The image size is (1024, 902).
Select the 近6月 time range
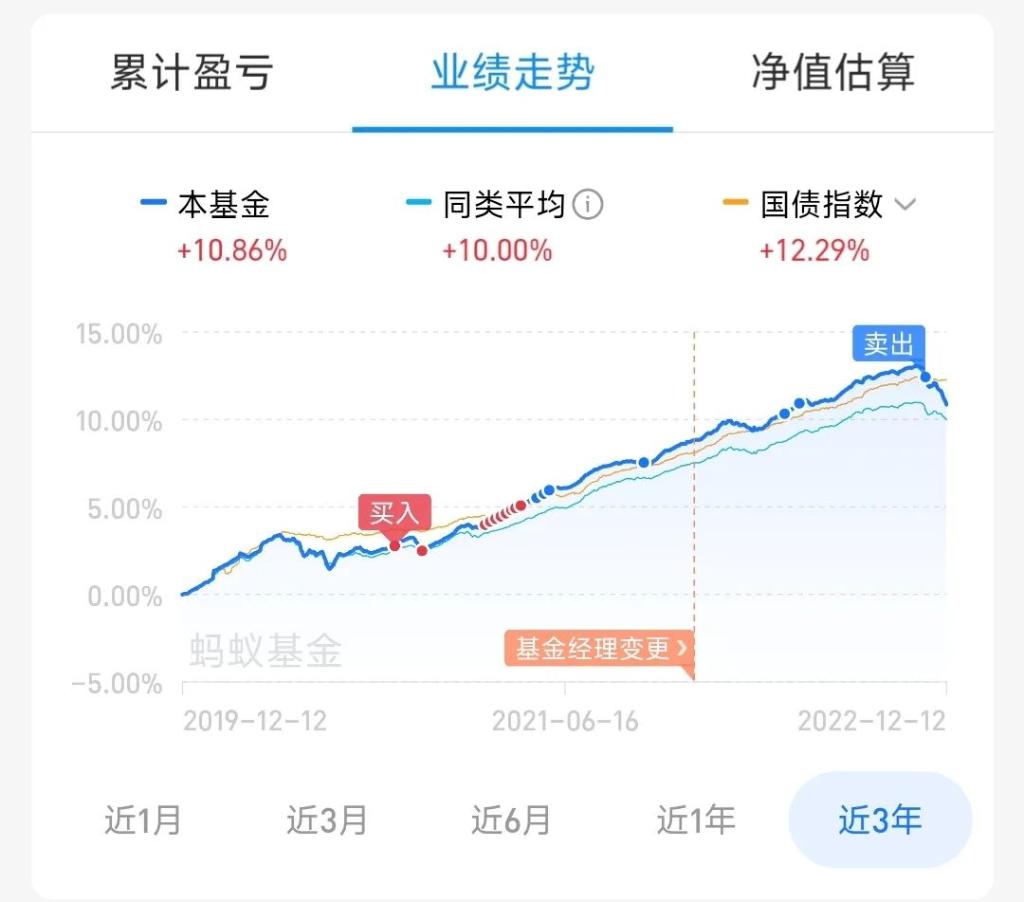click(x=511, y=821)
